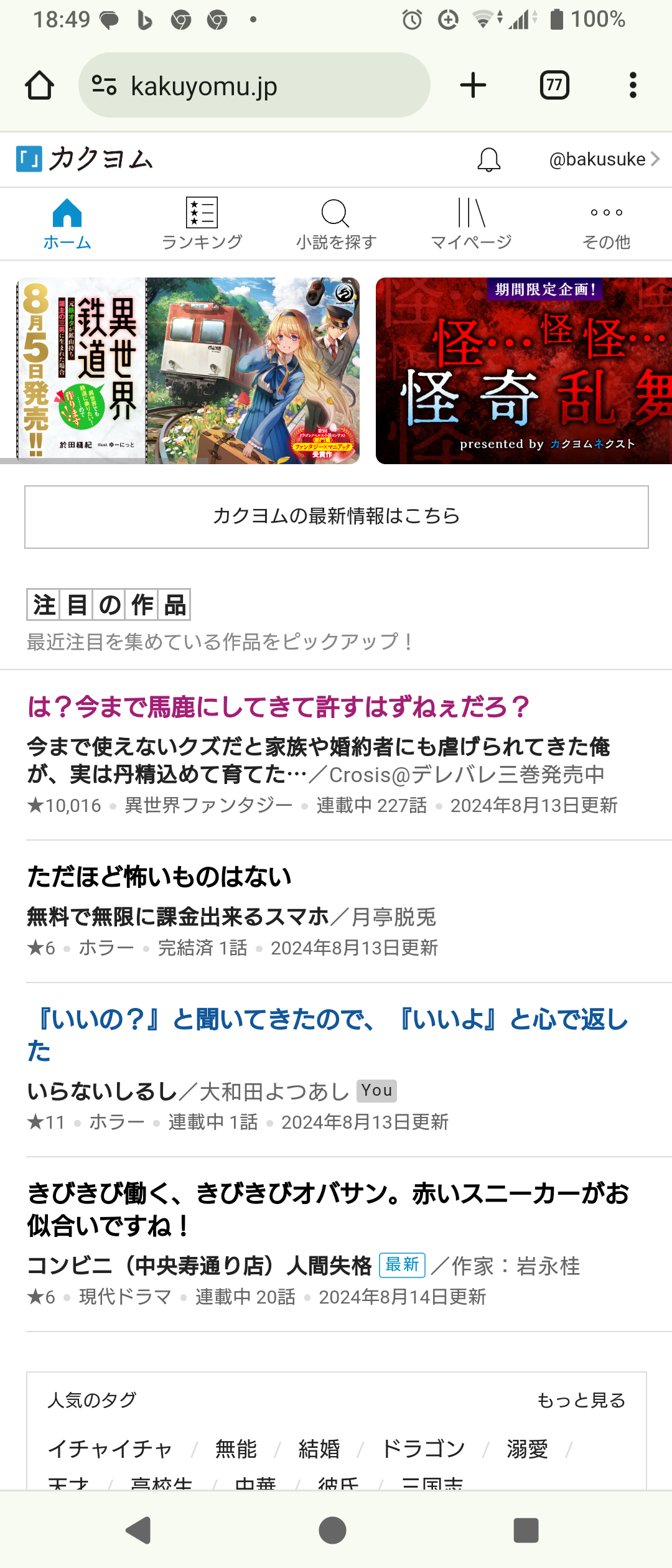
Task: Switch to the ランキング tab
Action: (x=202, y=224)
